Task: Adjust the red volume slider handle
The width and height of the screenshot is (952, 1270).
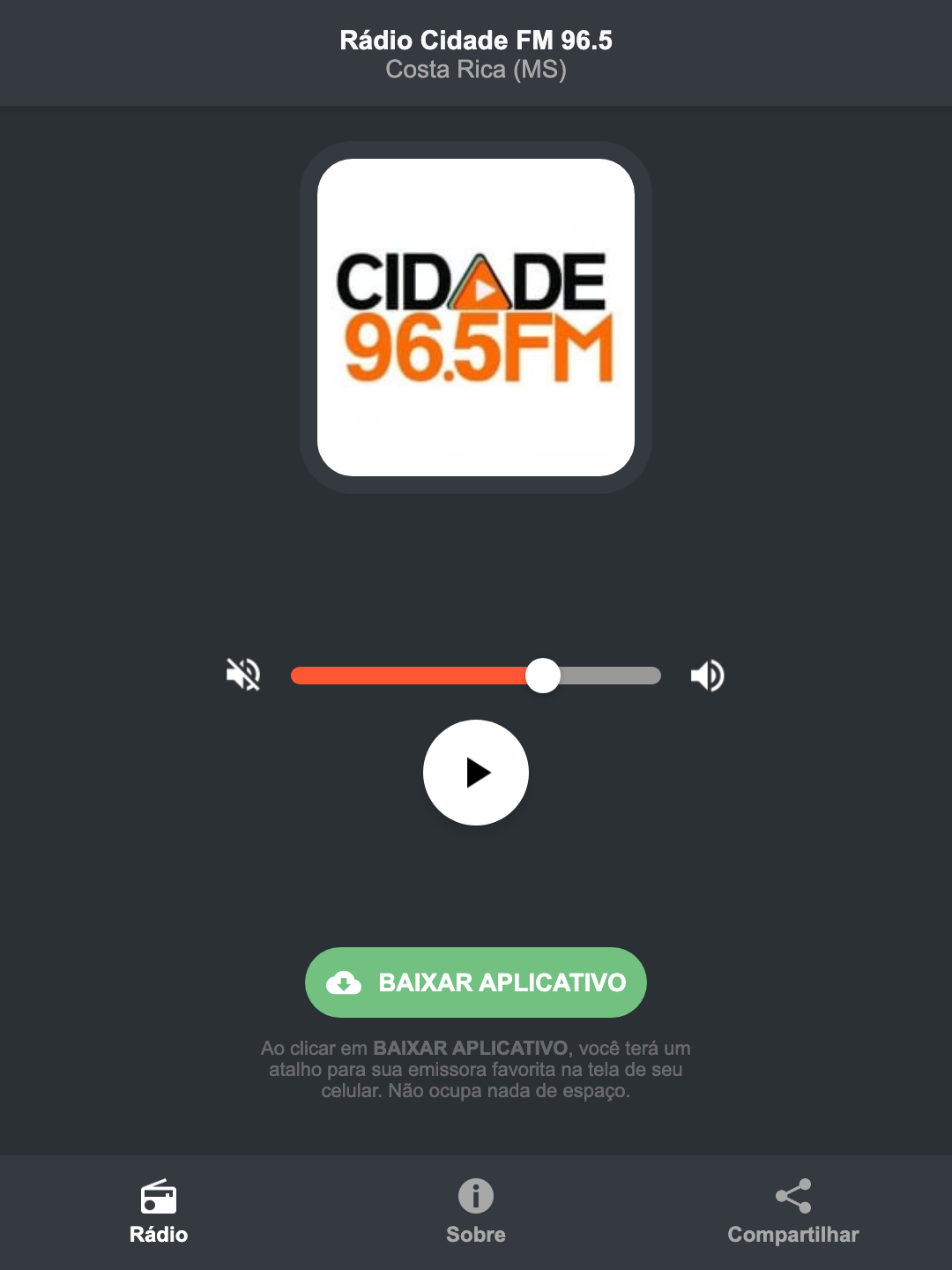Action: 543,675
